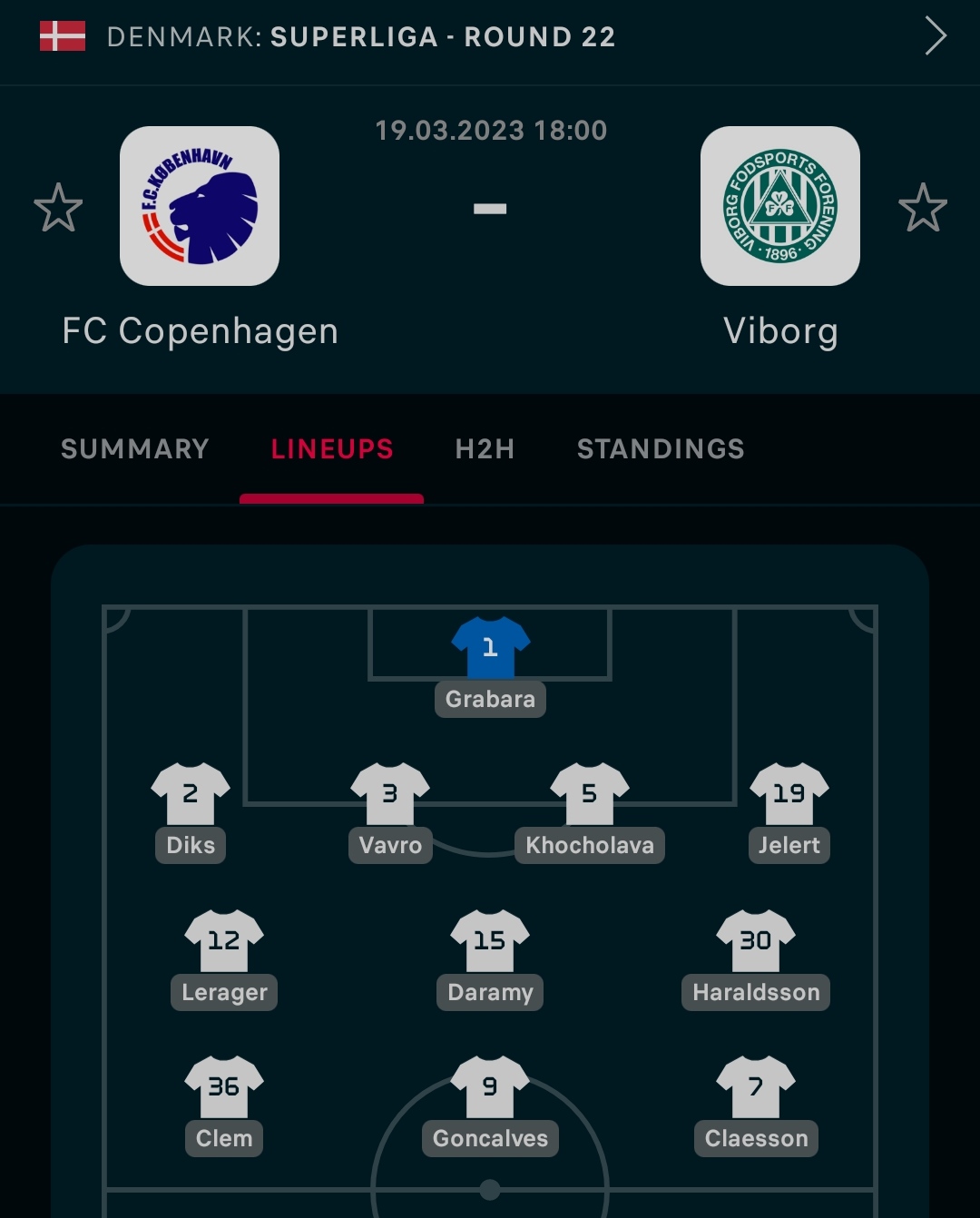
Task: Open Khocholava's player details
Action: [x=590, y=812]
